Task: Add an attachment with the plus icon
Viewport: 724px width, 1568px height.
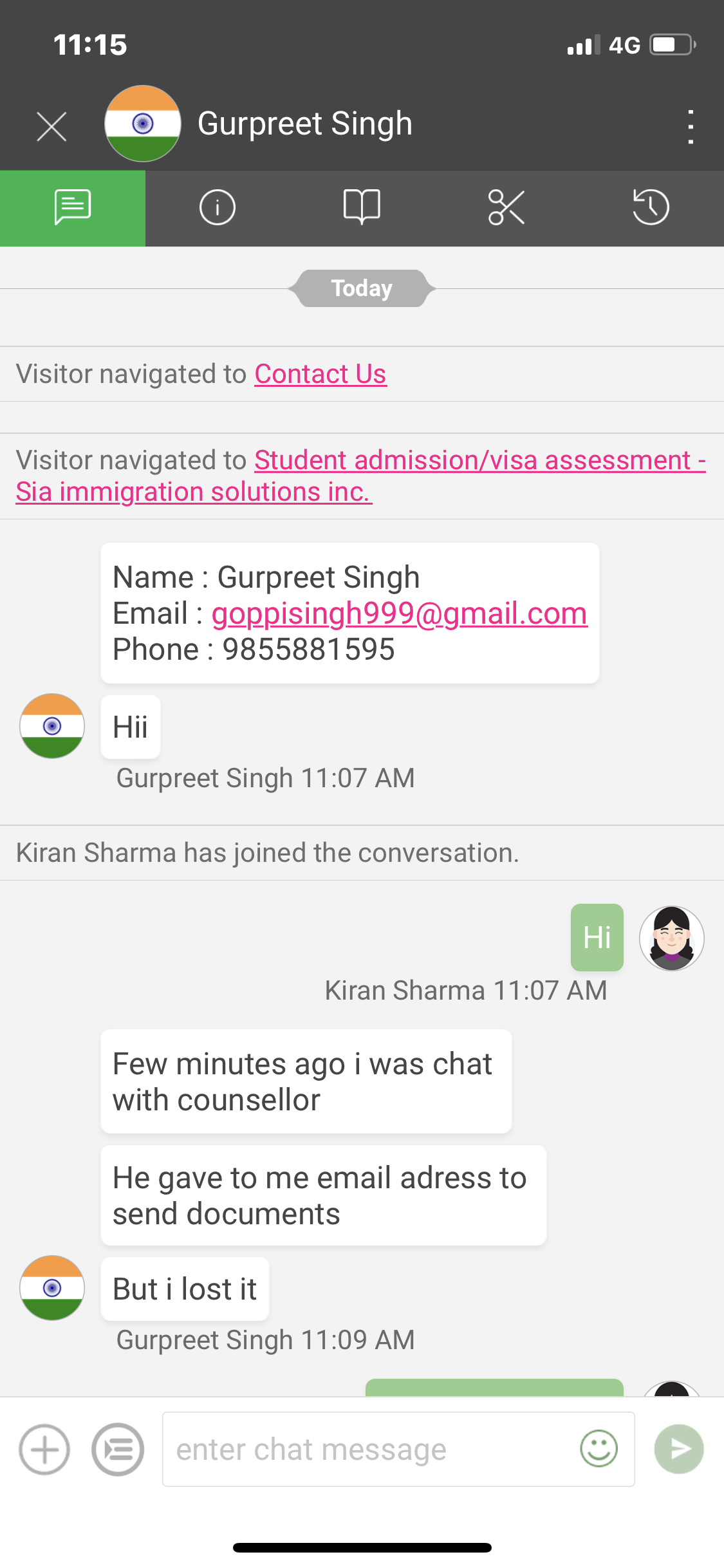Action: click(x=44, y=1450)
